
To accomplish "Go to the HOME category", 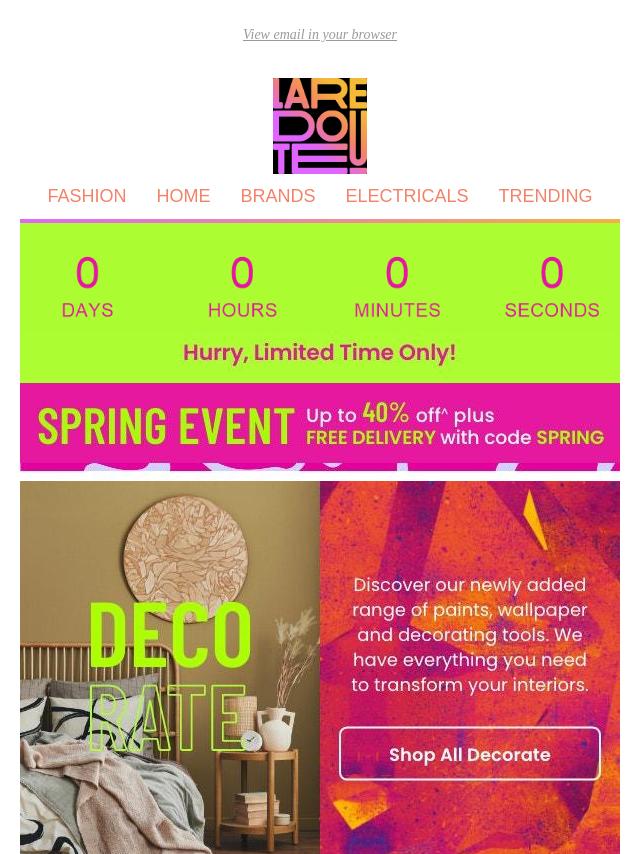I will 183,196.
